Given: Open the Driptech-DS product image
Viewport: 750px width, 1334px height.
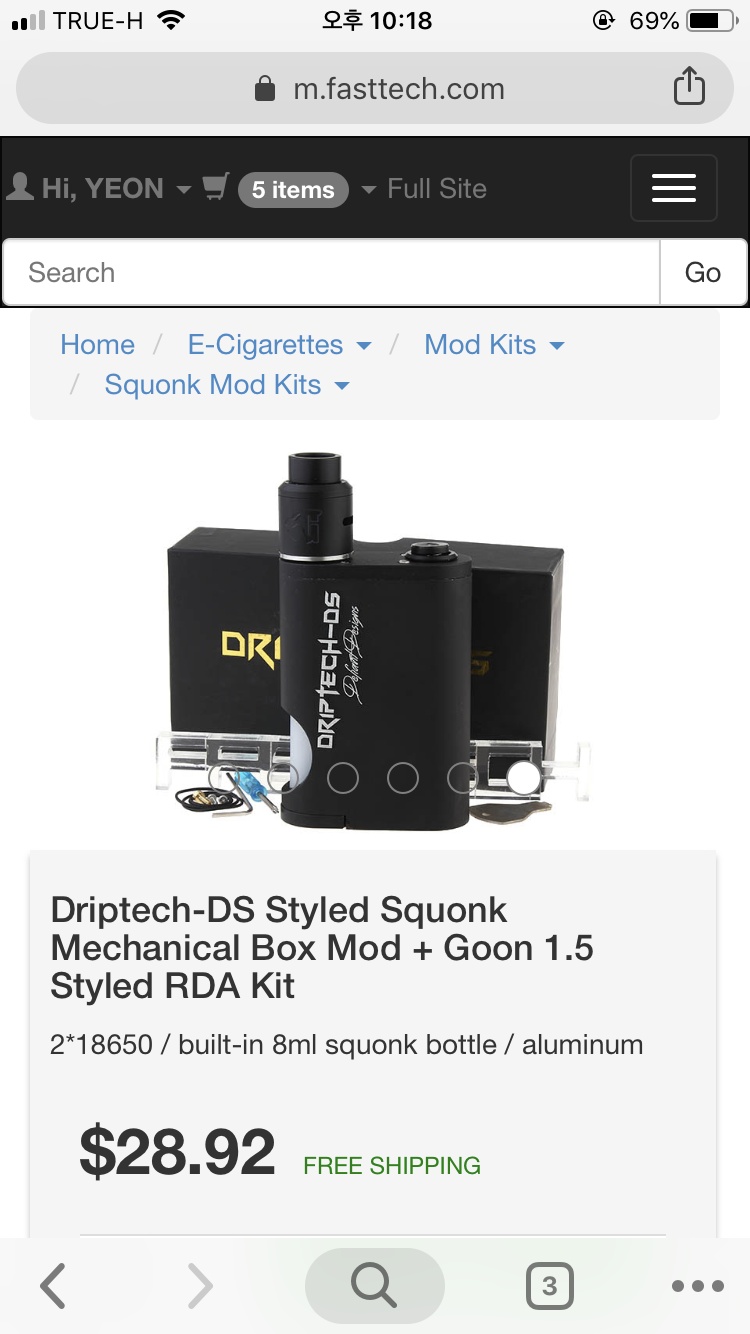Looking at the screenshot, I should click(x=375, y=640).
